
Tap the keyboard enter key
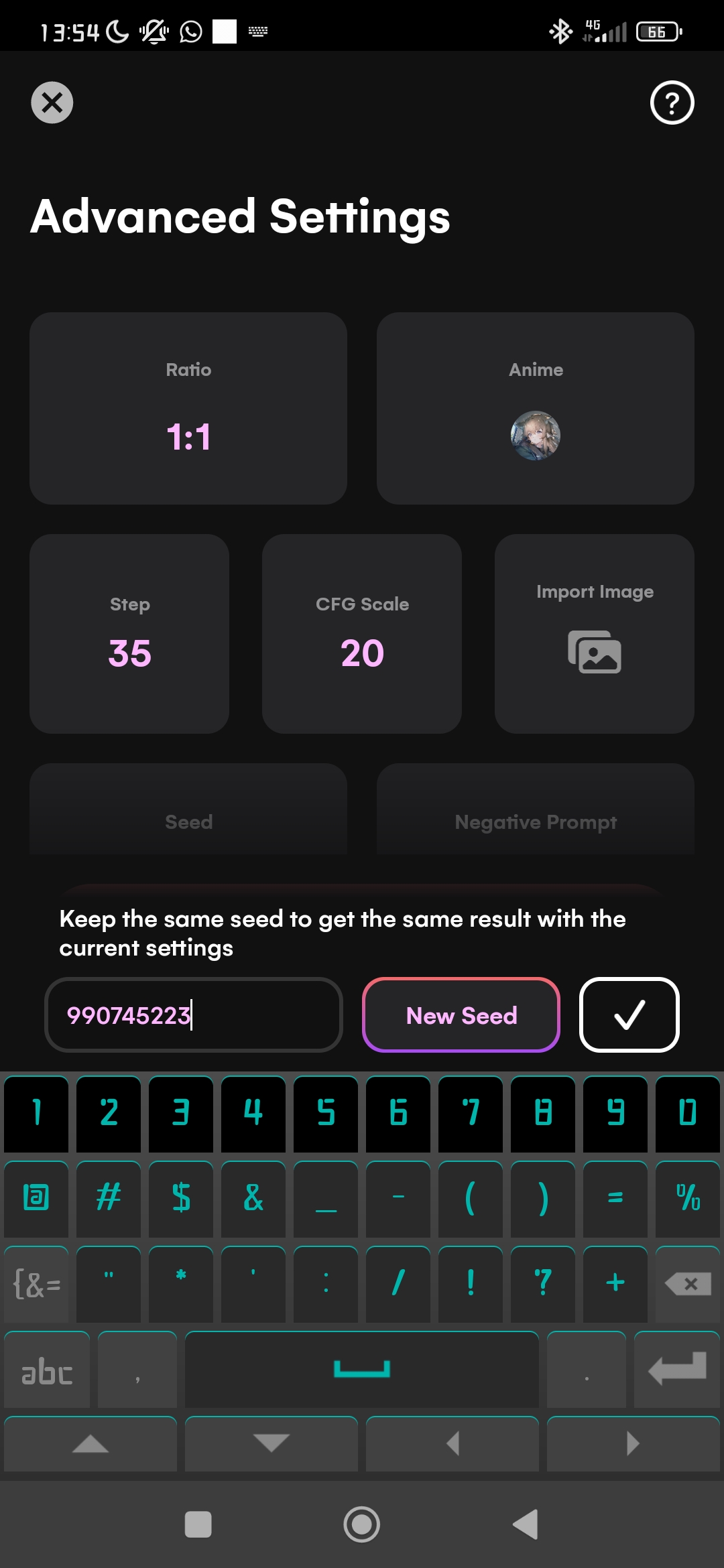pyautogui.click(x=677, y=1370)
